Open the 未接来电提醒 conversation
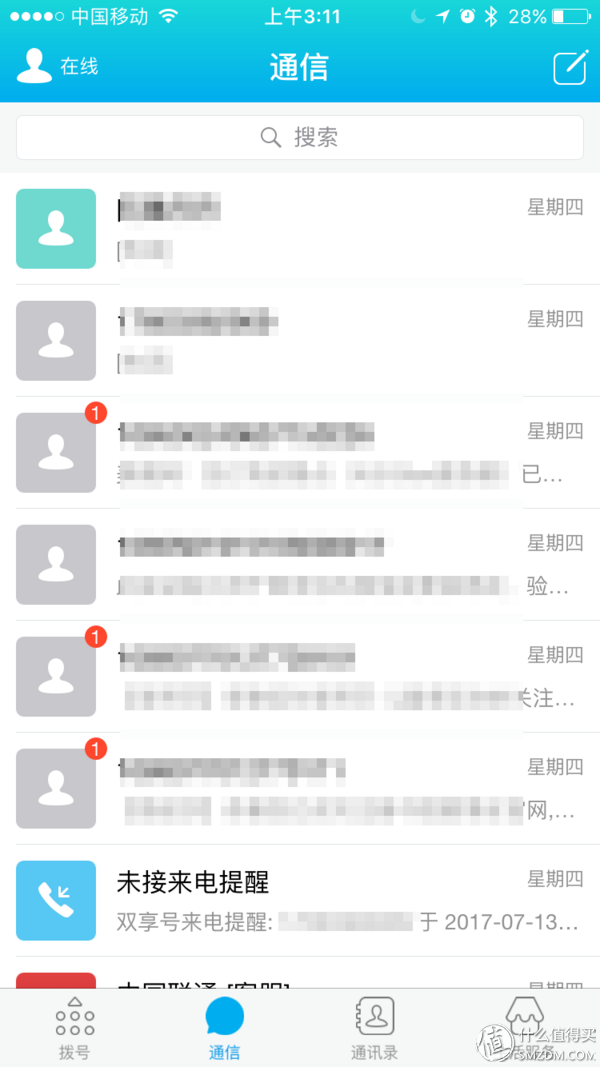Viewport: 600px width, 1067px height. (x=300, y=900)
